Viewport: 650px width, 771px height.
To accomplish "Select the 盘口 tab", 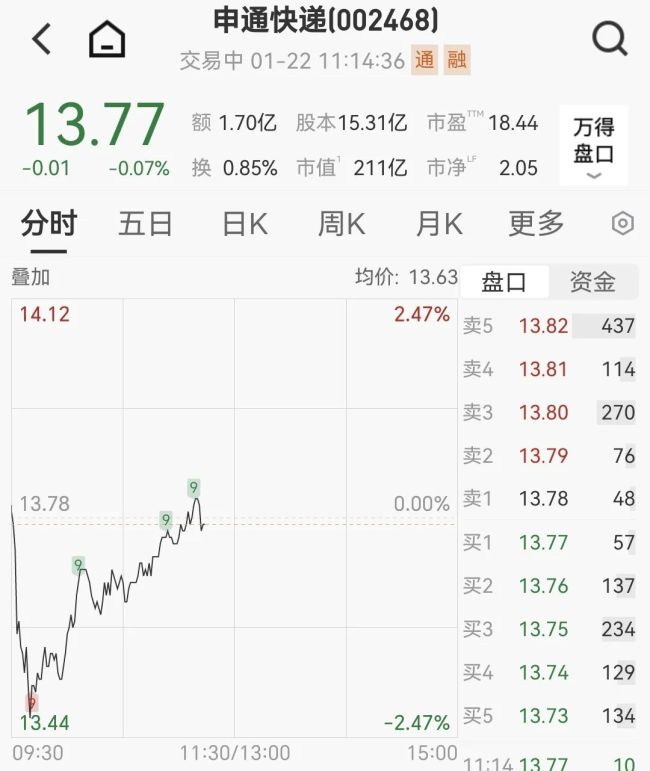I will (x=504, y=282).
